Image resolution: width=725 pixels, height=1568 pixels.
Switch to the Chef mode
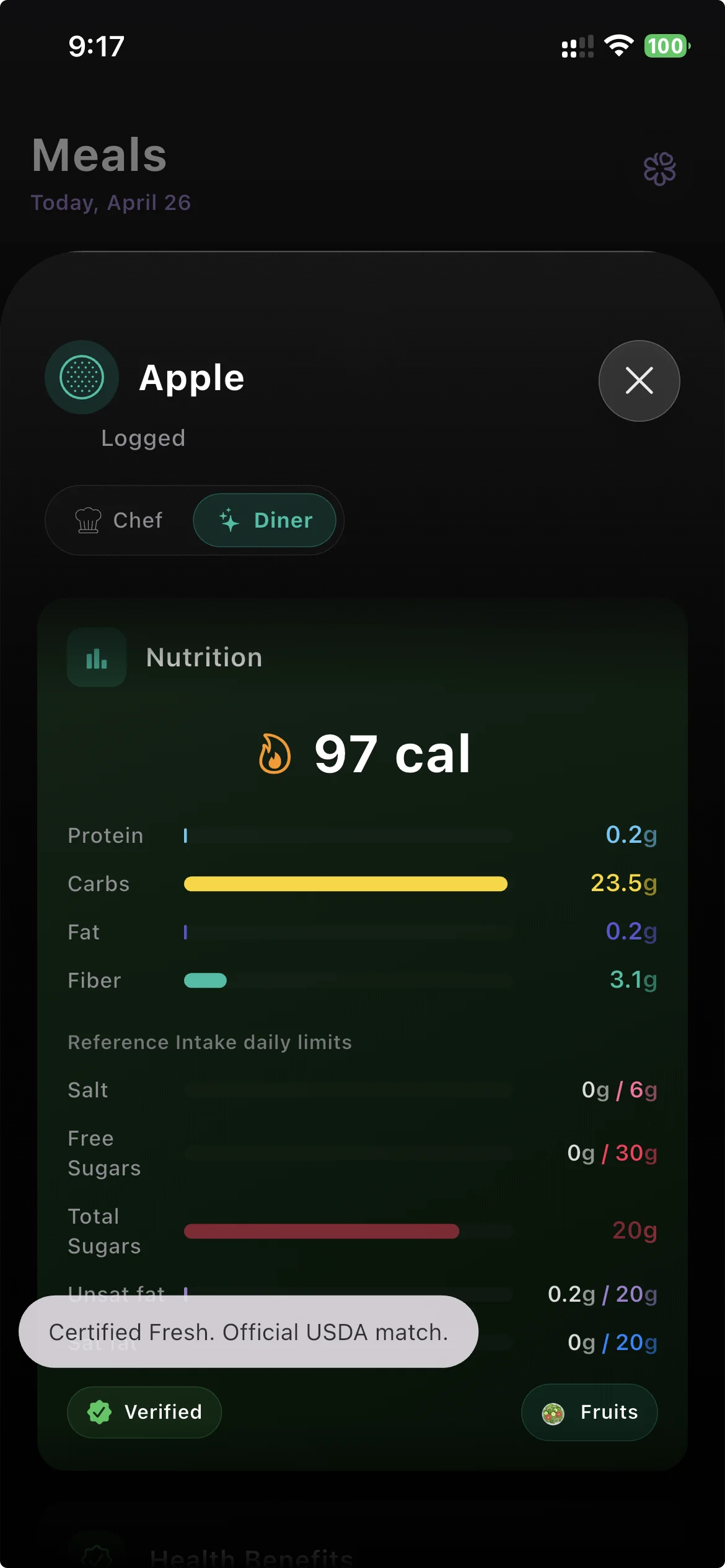pos(120,520)
